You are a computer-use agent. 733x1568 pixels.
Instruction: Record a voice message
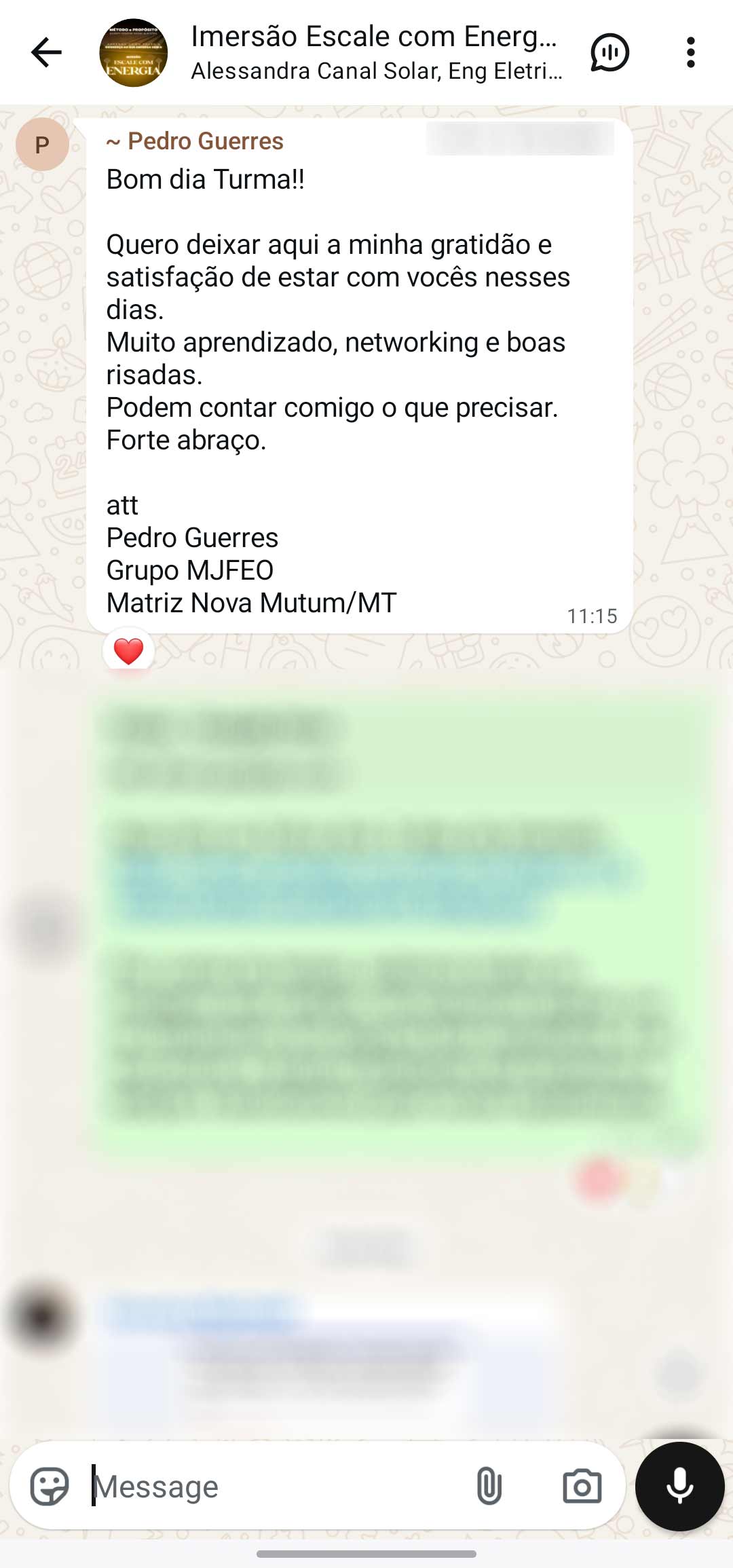click(679, 1487)
